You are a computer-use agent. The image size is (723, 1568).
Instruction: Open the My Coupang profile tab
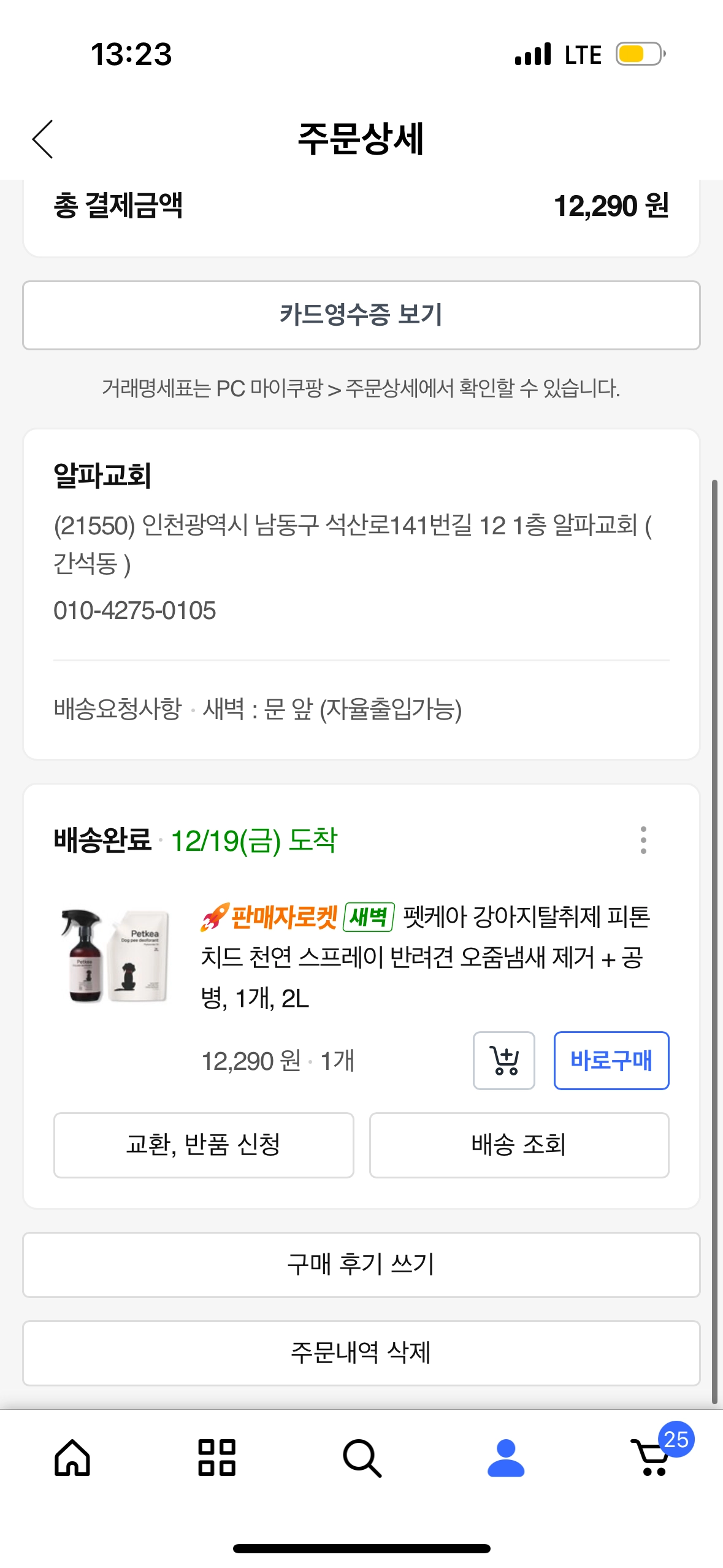pyautogui.click(x=506, y=1458)
